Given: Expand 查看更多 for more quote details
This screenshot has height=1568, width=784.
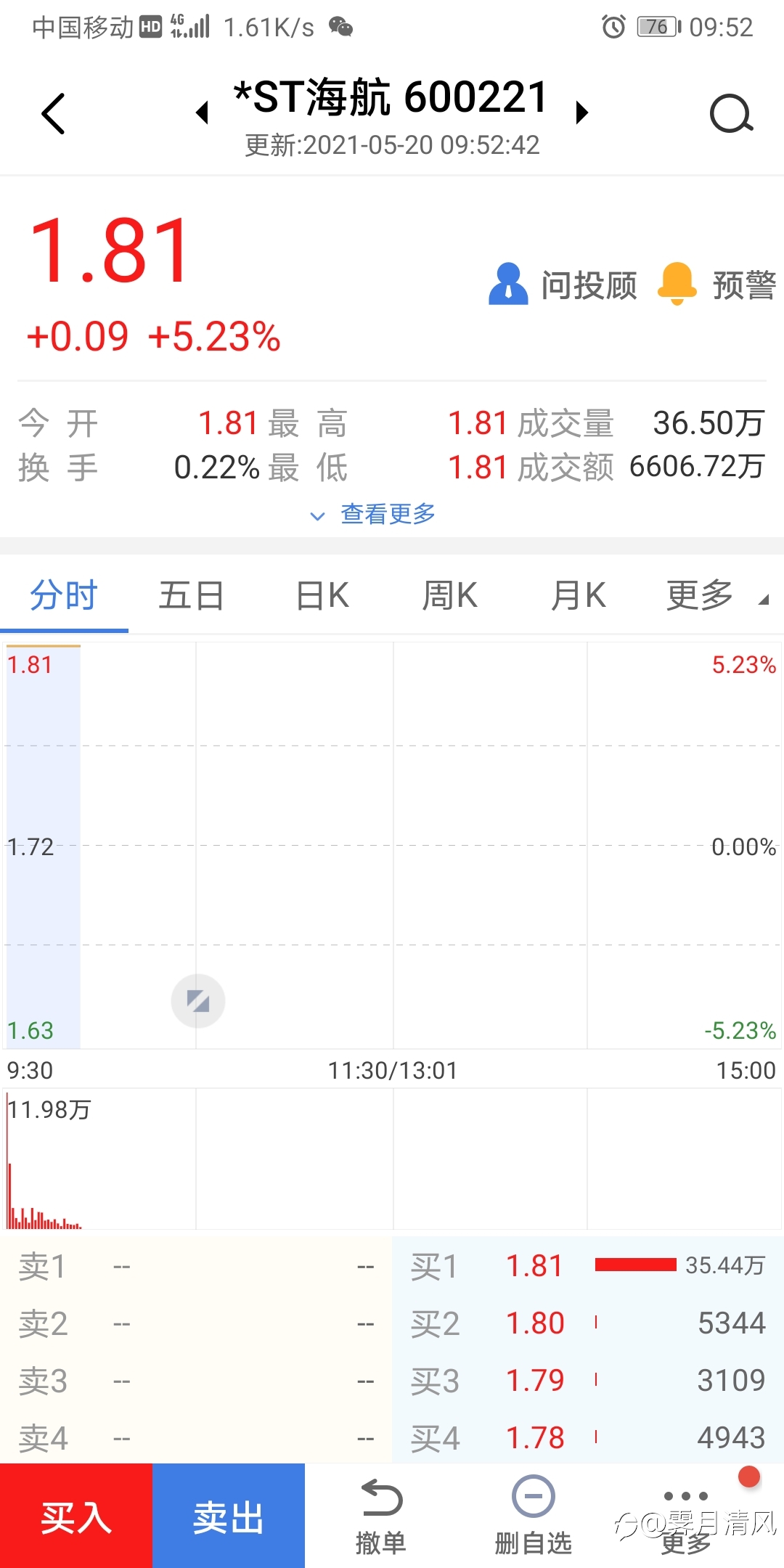Looking at the screenshot, I should [373, 514].
